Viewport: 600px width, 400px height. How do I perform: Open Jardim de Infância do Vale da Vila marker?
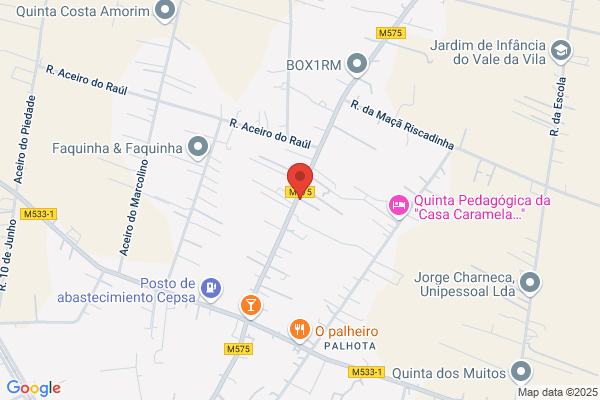click(x=561, y=51)
